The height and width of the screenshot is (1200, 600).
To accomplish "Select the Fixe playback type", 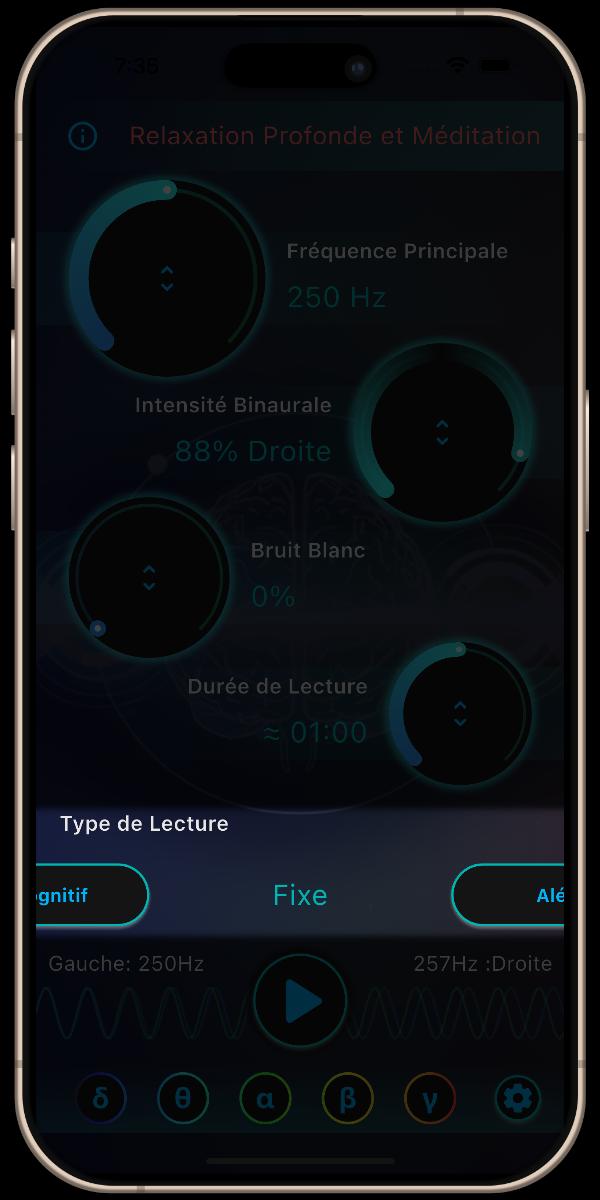I will [x=300, y=895].
